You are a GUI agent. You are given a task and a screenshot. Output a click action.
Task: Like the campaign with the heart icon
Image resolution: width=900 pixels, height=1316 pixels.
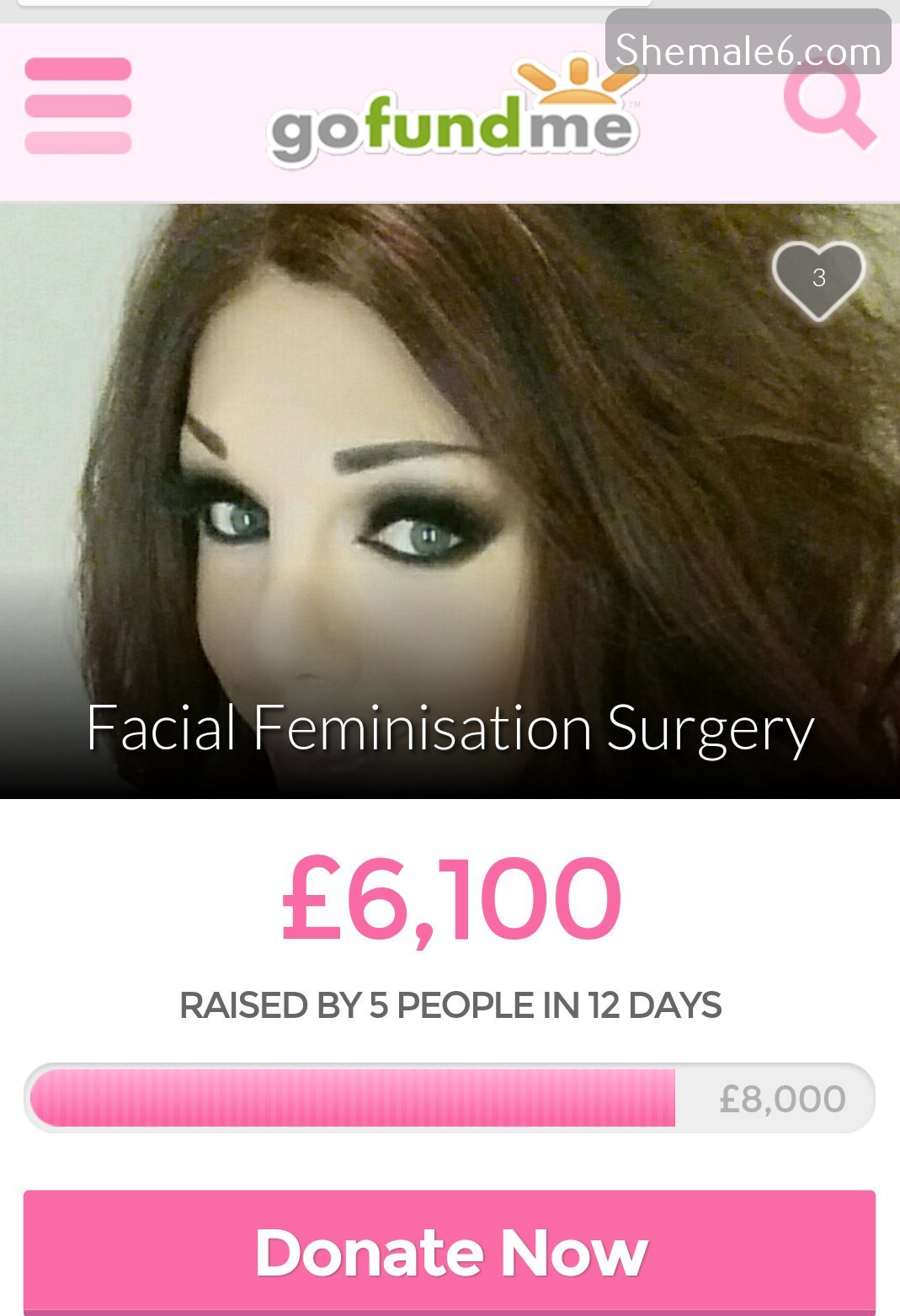818,280
